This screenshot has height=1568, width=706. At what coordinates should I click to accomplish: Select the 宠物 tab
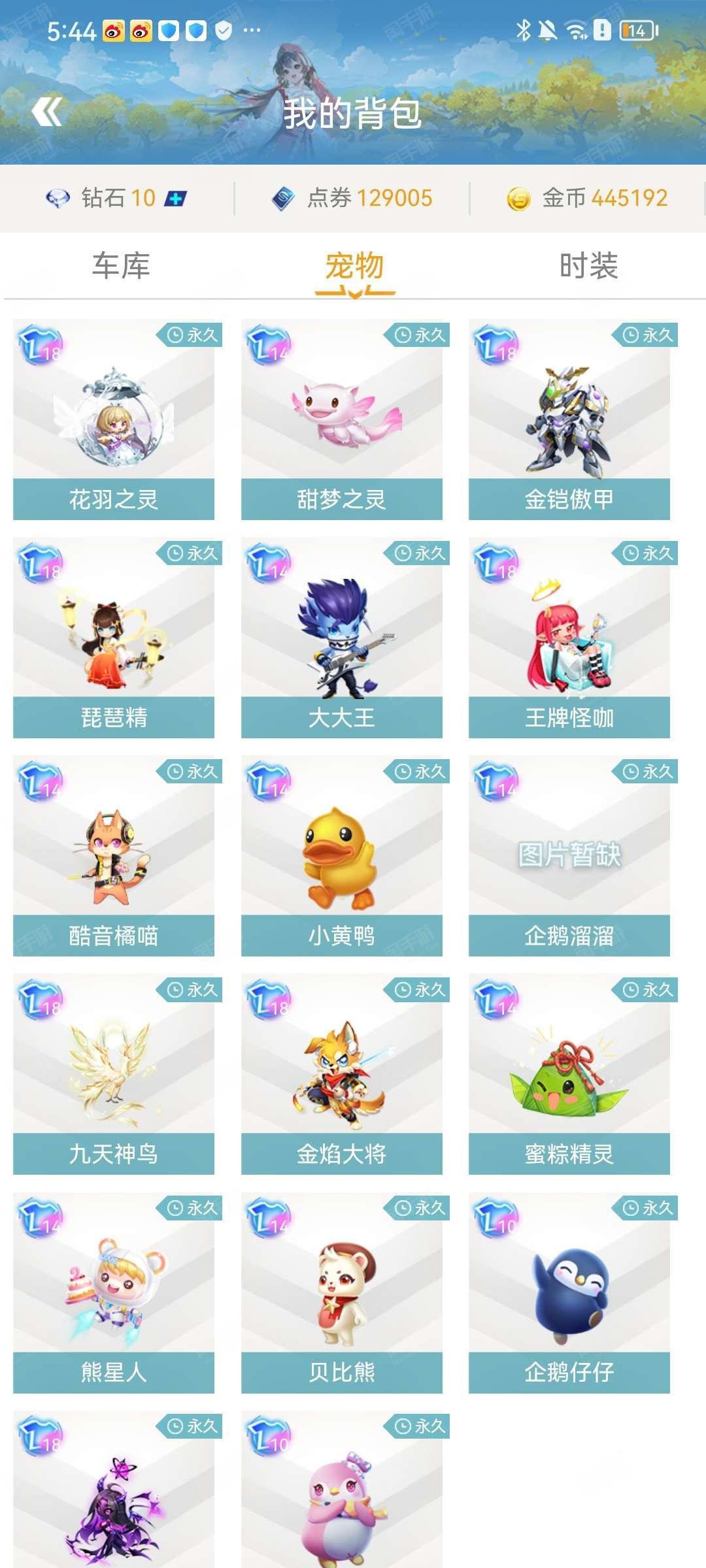(354, 266)
